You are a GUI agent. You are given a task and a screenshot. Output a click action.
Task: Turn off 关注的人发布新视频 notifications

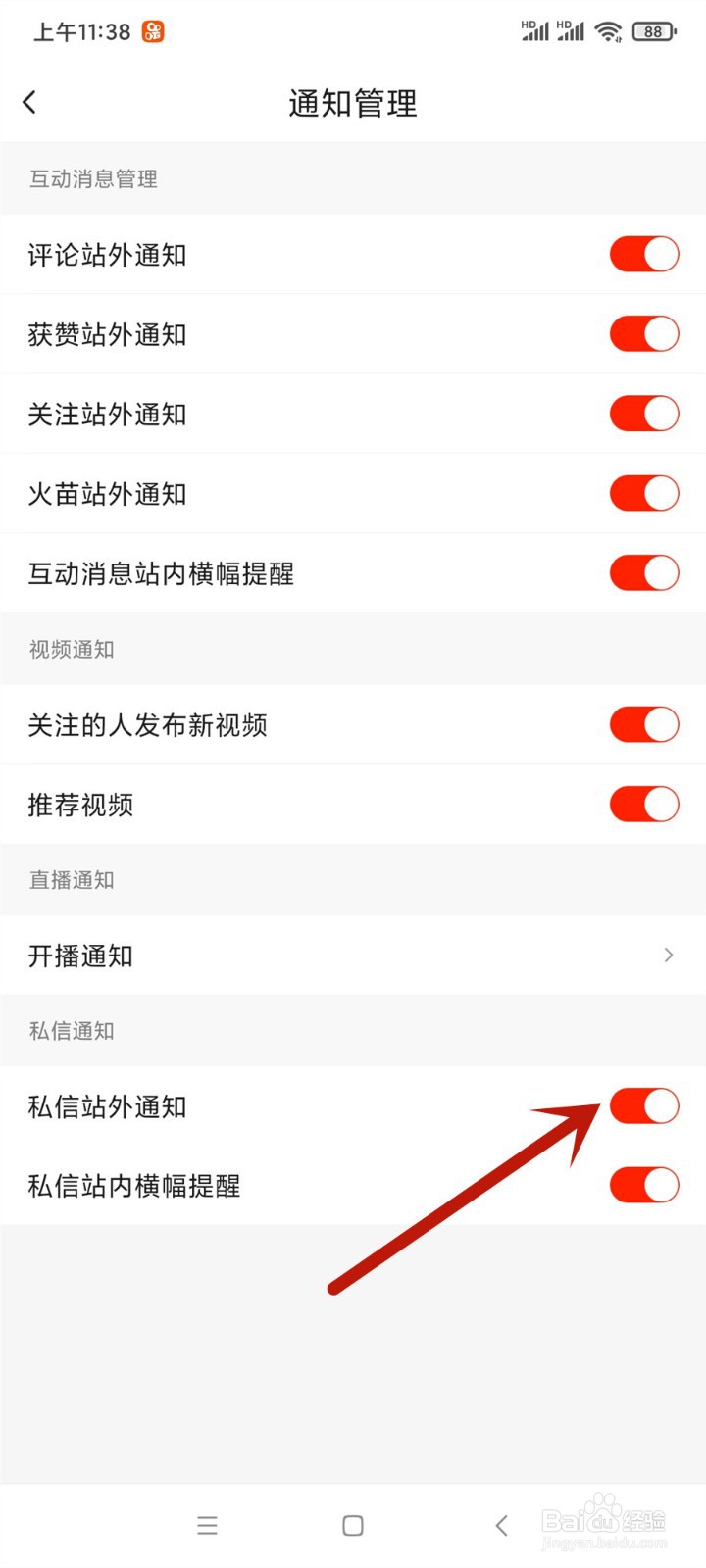(x=643, y=725)
